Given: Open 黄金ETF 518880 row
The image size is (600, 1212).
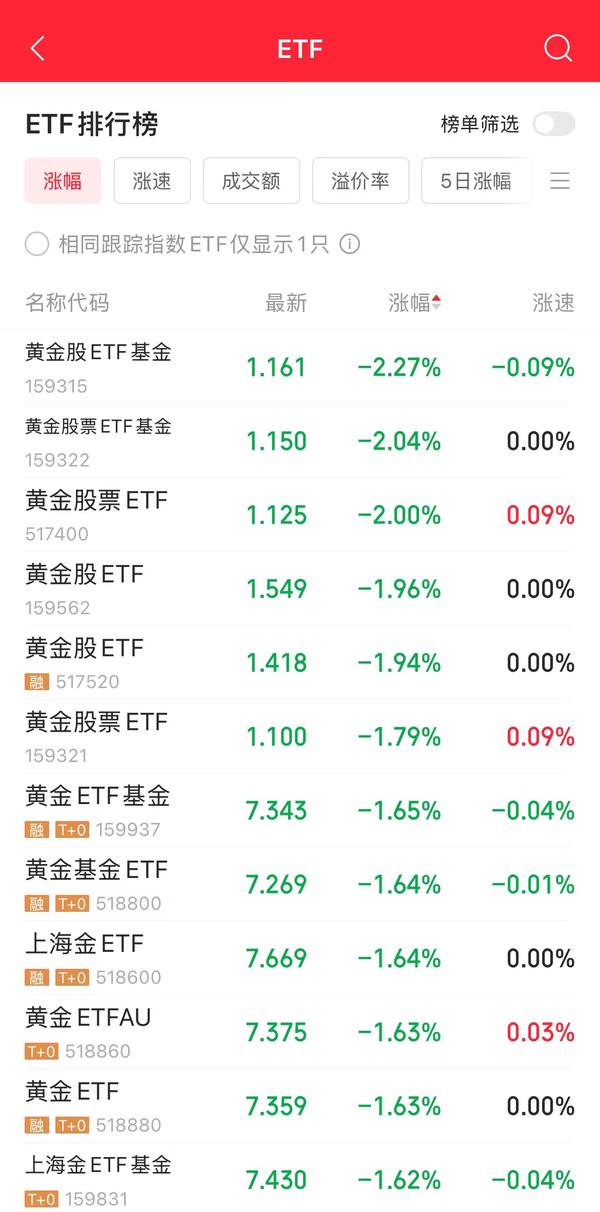Looking at the screenshot, I should (300, 1107).
